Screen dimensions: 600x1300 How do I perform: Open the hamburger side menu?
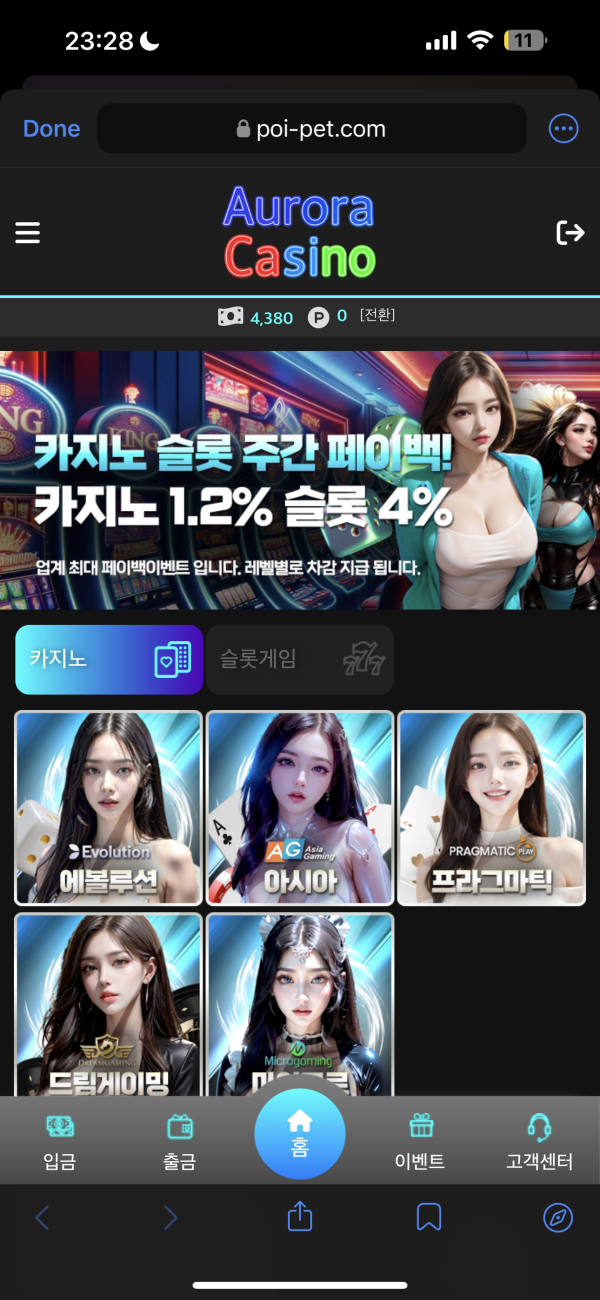[28, 233]
